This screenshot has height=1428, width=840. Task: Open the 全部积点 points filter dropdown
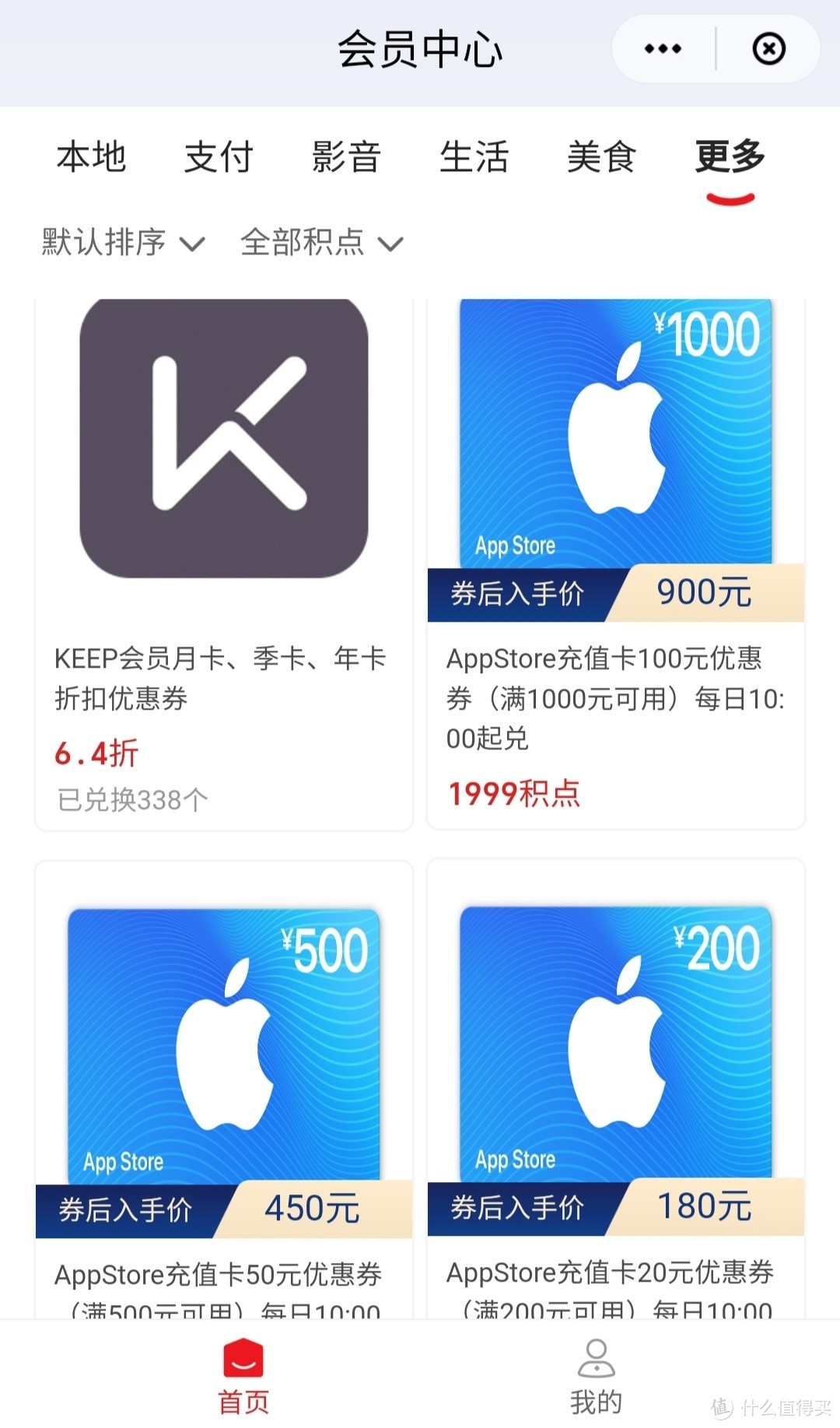[x=303, y=243]
